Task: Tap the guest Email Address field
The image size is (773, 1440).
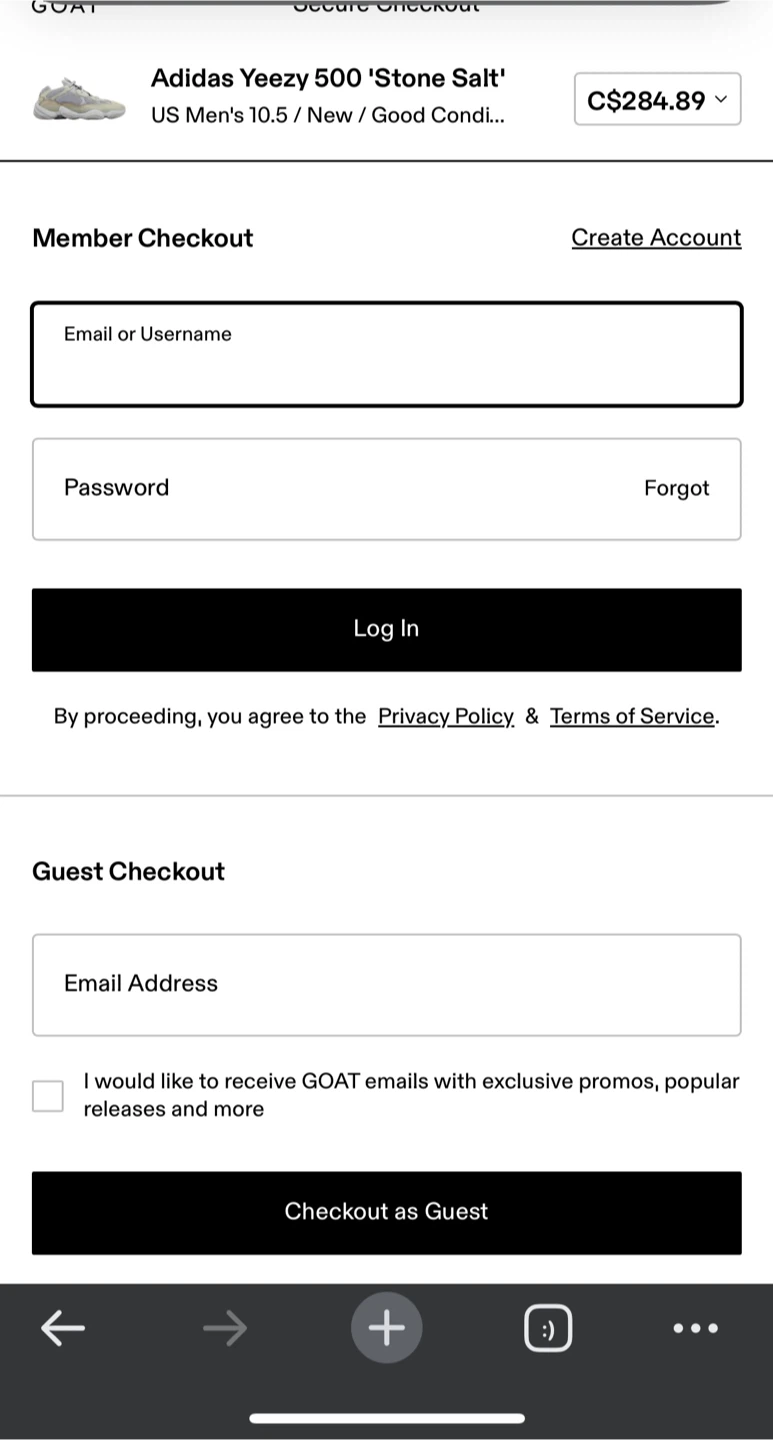Action: [x=387, y=985]
